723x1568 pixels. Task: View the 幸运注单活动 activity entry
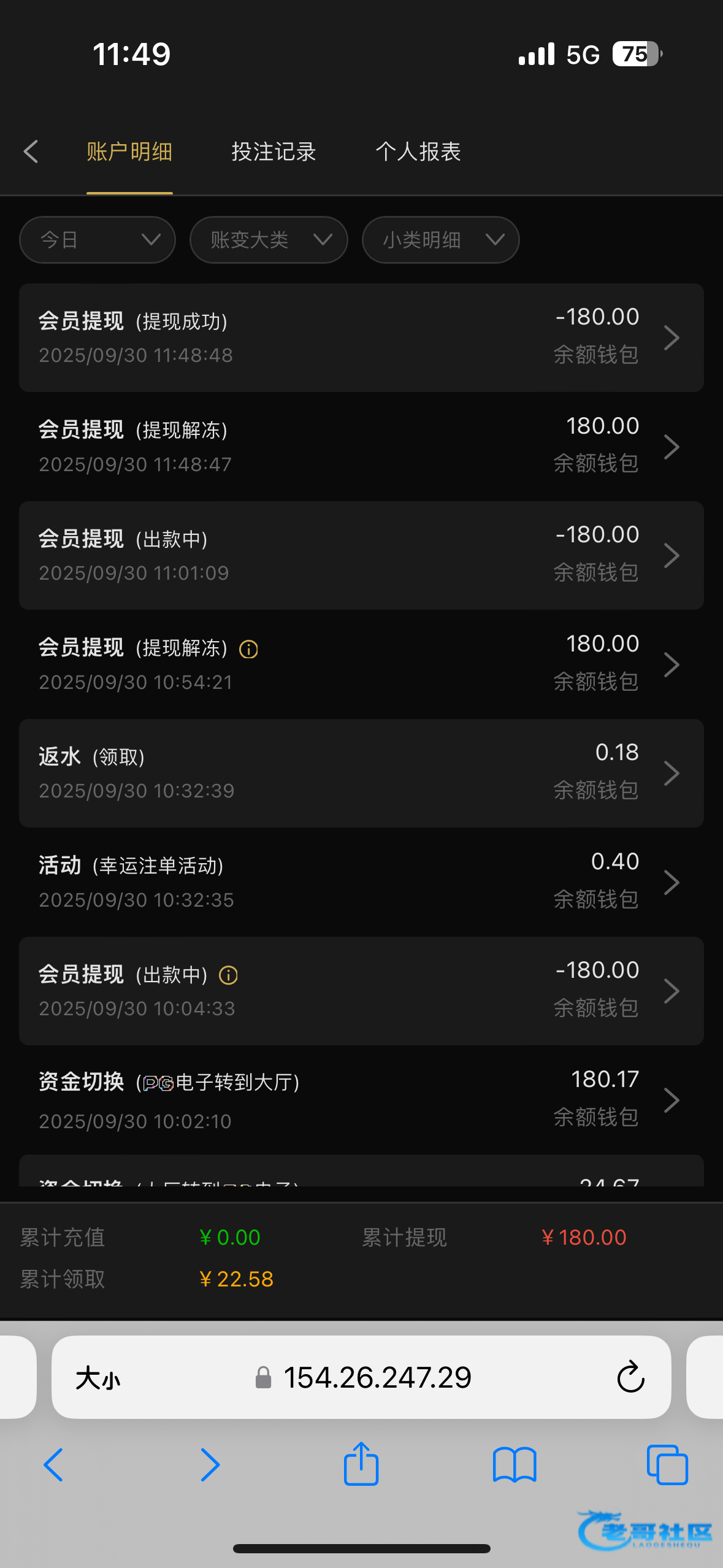click(x=361, y=882)
